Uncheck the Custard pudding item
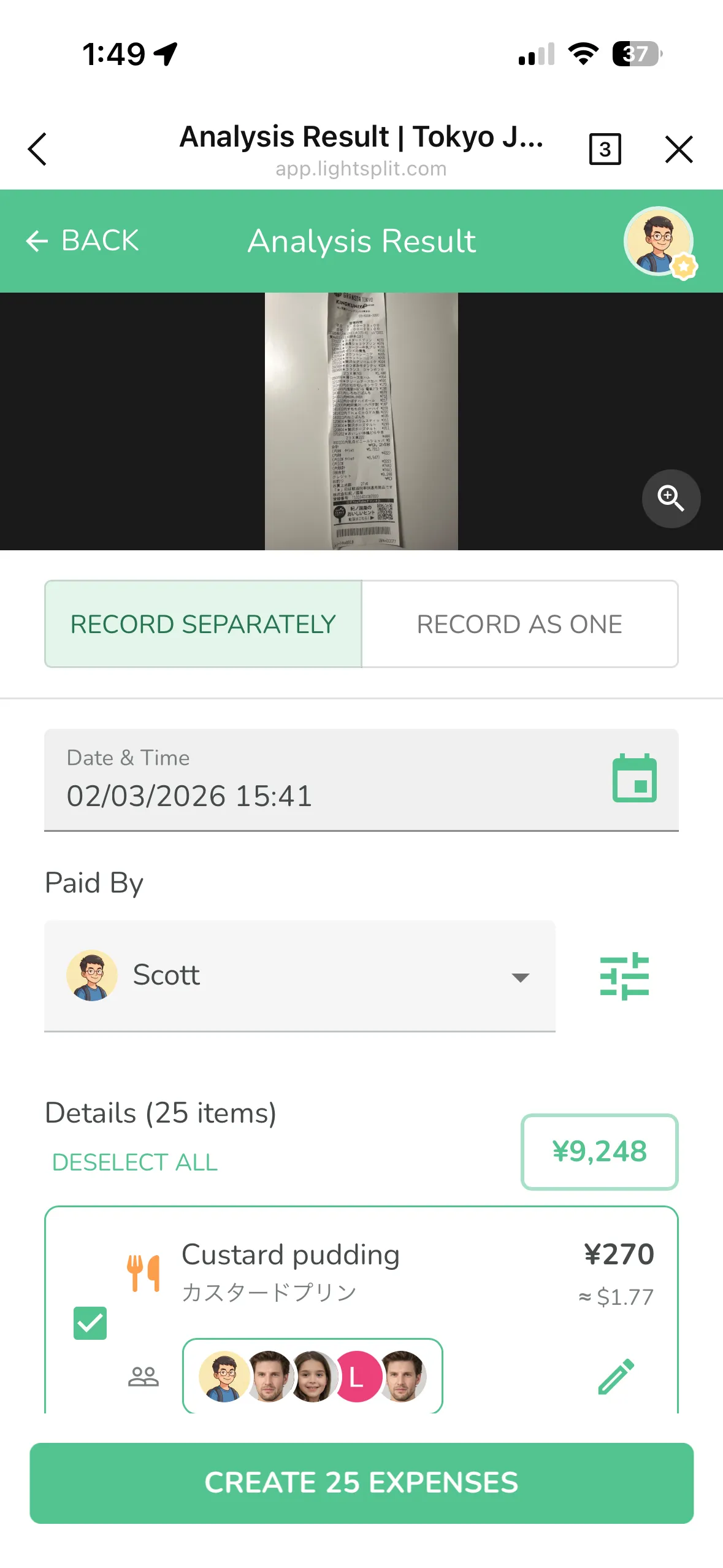This screenshot has width=723, height=1568. [x=90, y=1323]
